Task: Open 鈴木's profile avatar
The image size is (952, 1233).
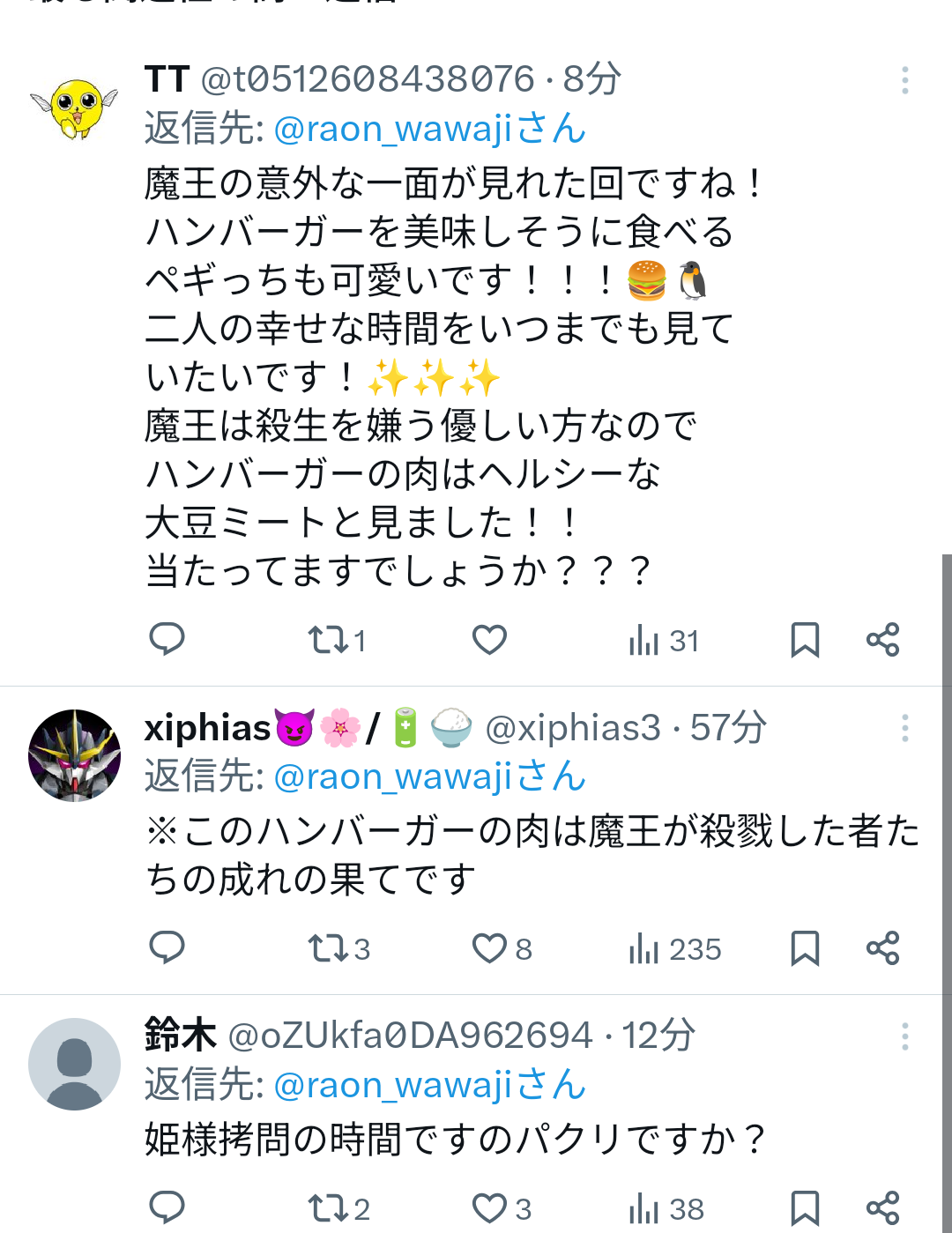Action: tap(74, 1064)
